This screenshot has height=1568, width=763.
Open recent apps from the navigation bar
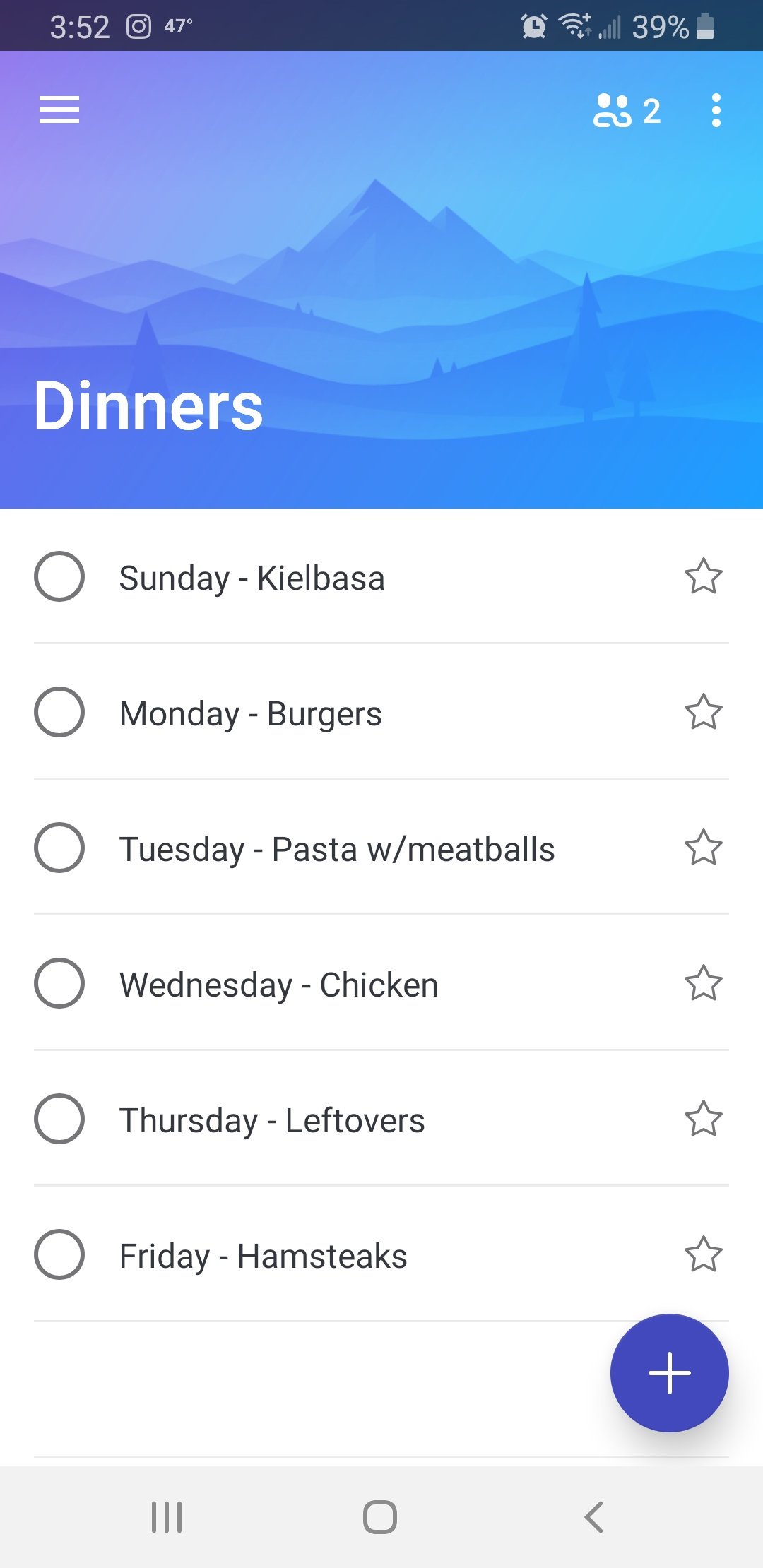[167, 1517]
